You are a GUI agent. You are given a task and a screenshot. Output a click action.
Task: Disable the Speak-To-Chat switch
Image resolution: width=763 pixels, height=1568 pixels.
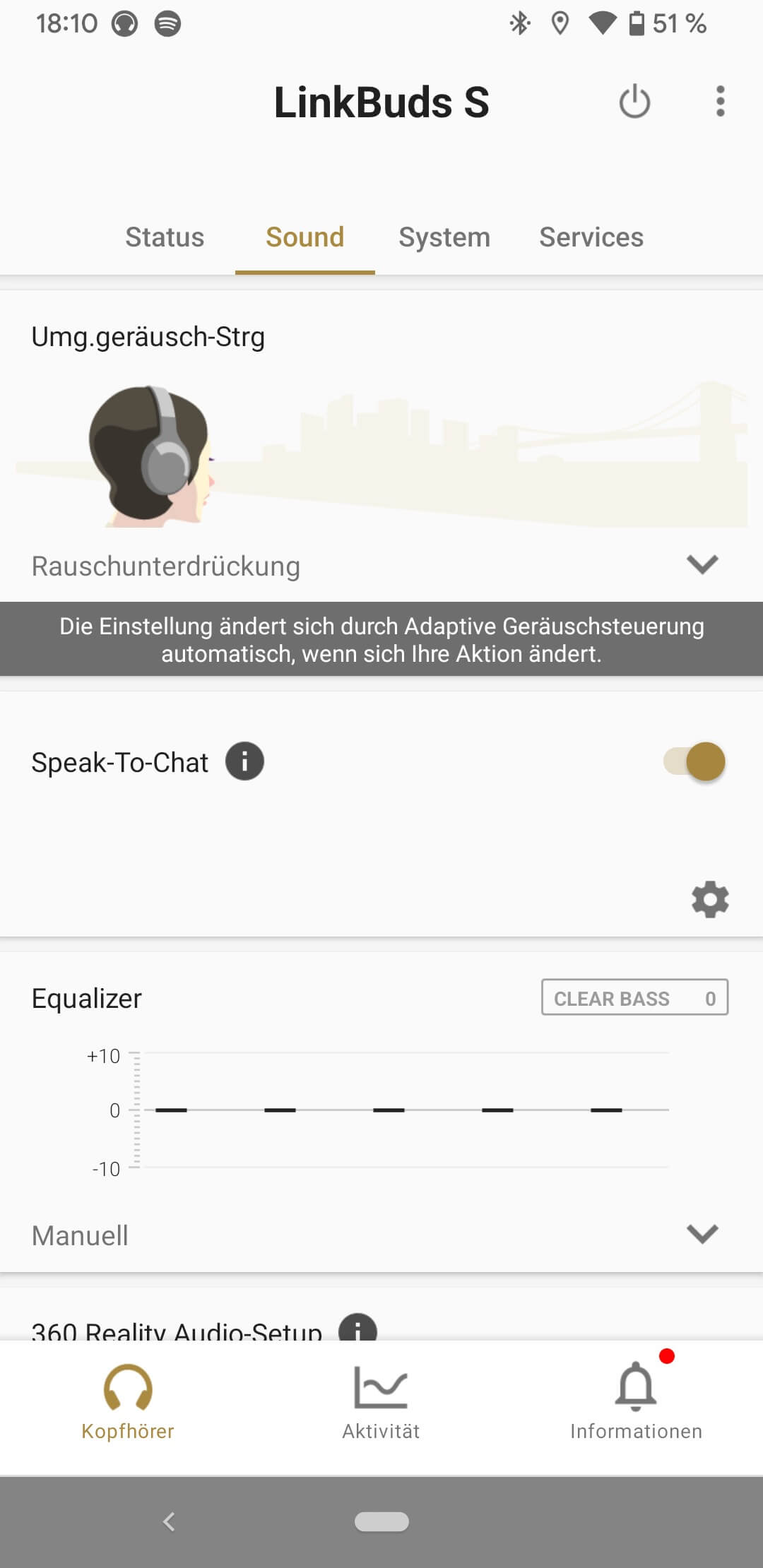click(695, 761)
